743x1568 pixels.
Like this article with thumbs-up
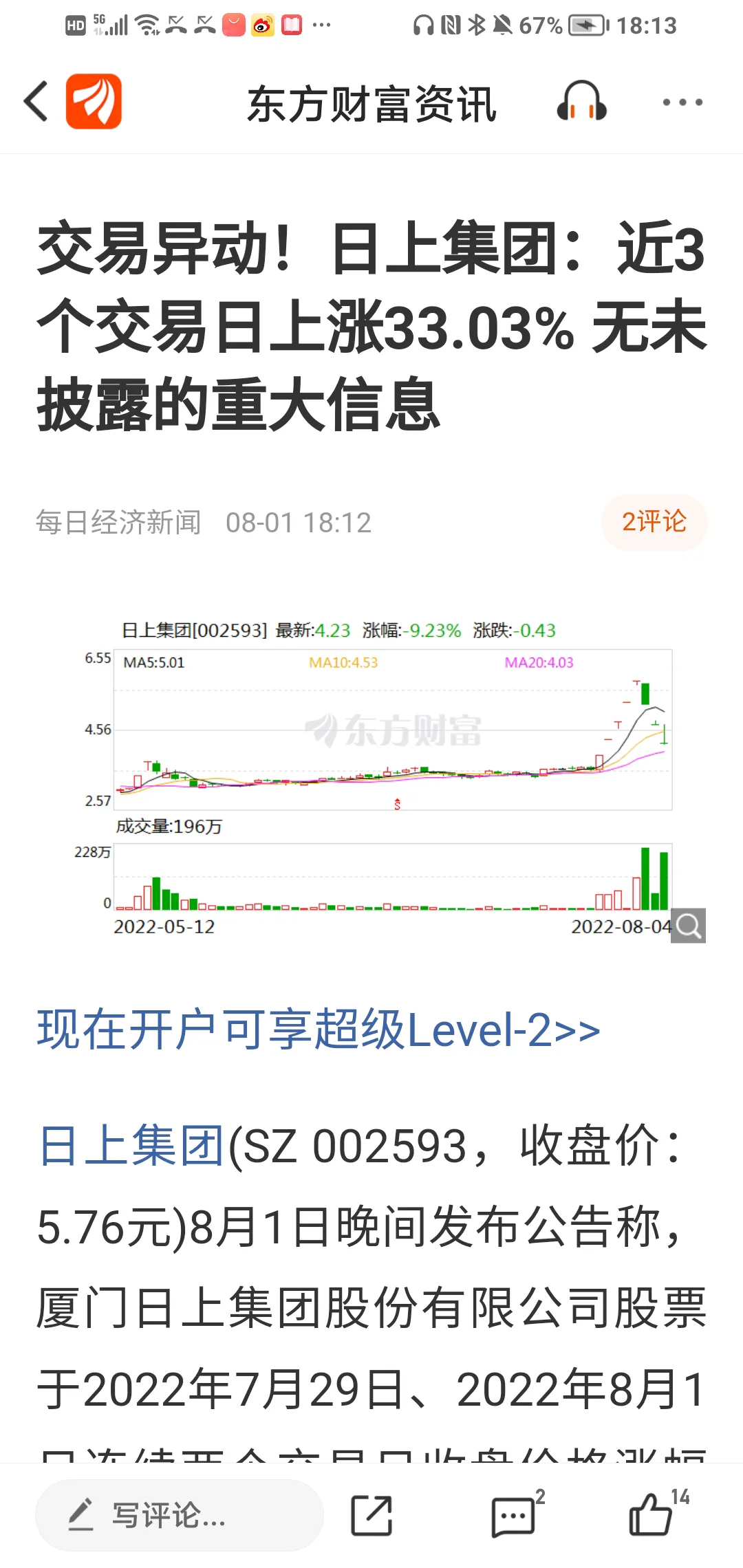[x=652, y=1514]
